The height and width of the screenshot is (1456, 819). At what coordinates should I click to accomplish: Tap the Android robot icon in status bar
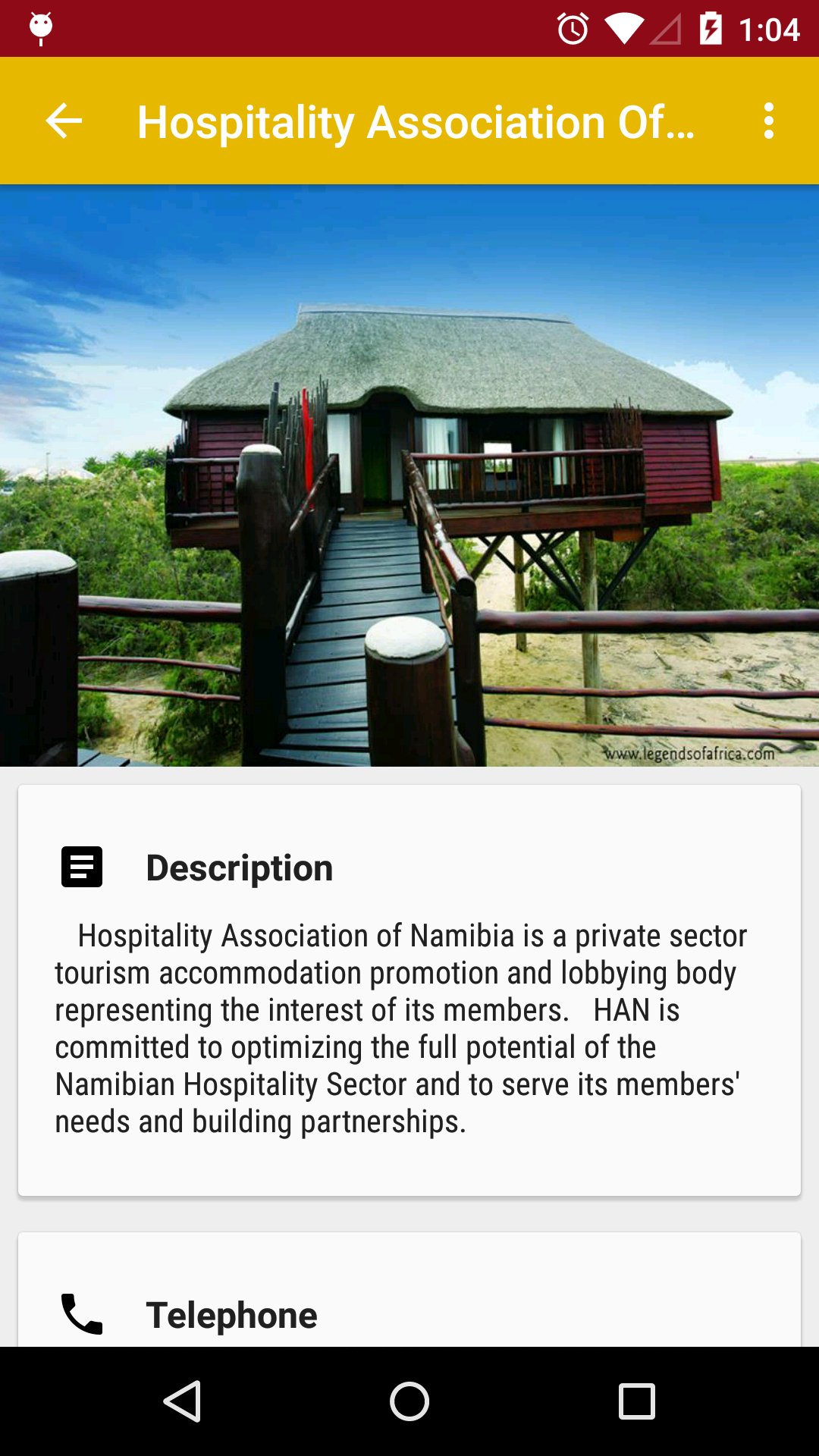(x=39, y=28)
